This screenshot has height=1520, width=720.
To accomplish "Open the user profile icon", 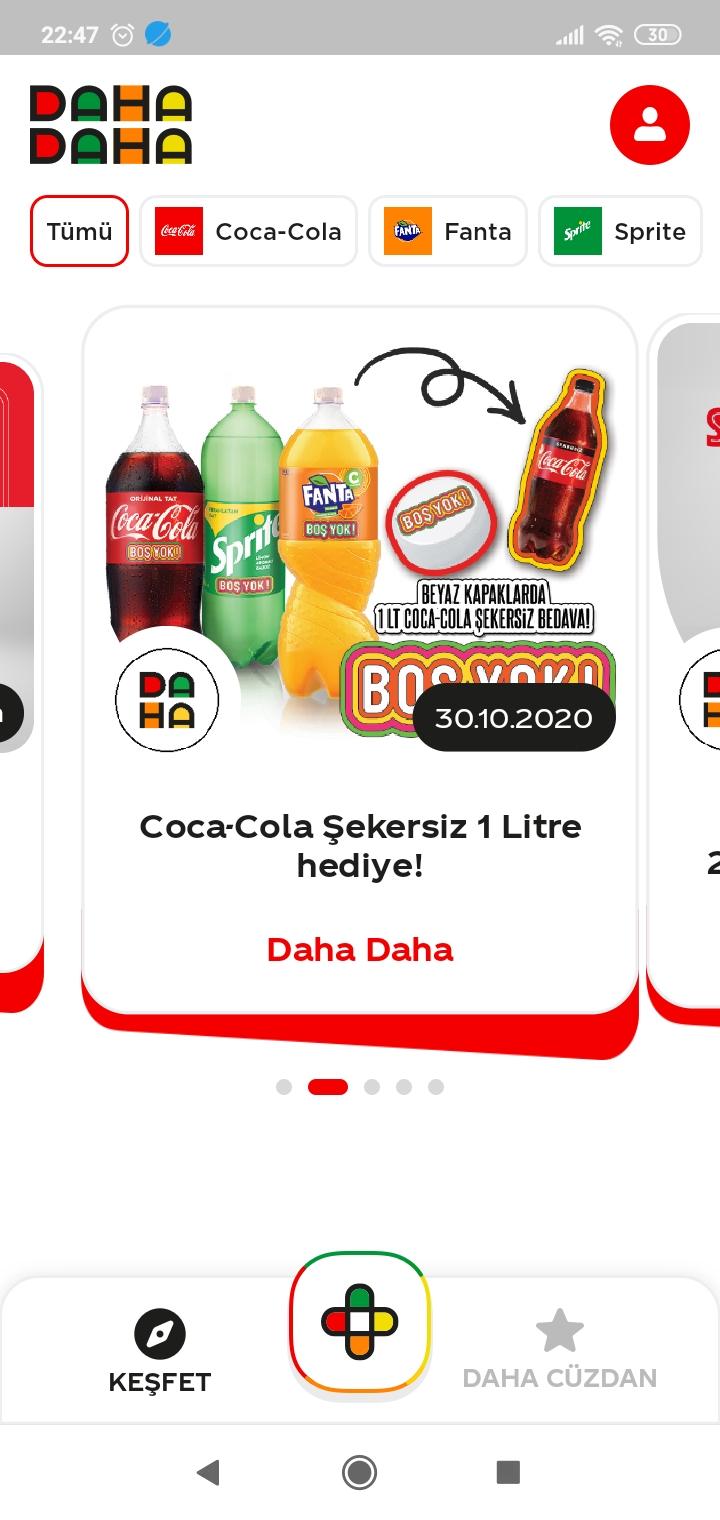I will point(650,125).
